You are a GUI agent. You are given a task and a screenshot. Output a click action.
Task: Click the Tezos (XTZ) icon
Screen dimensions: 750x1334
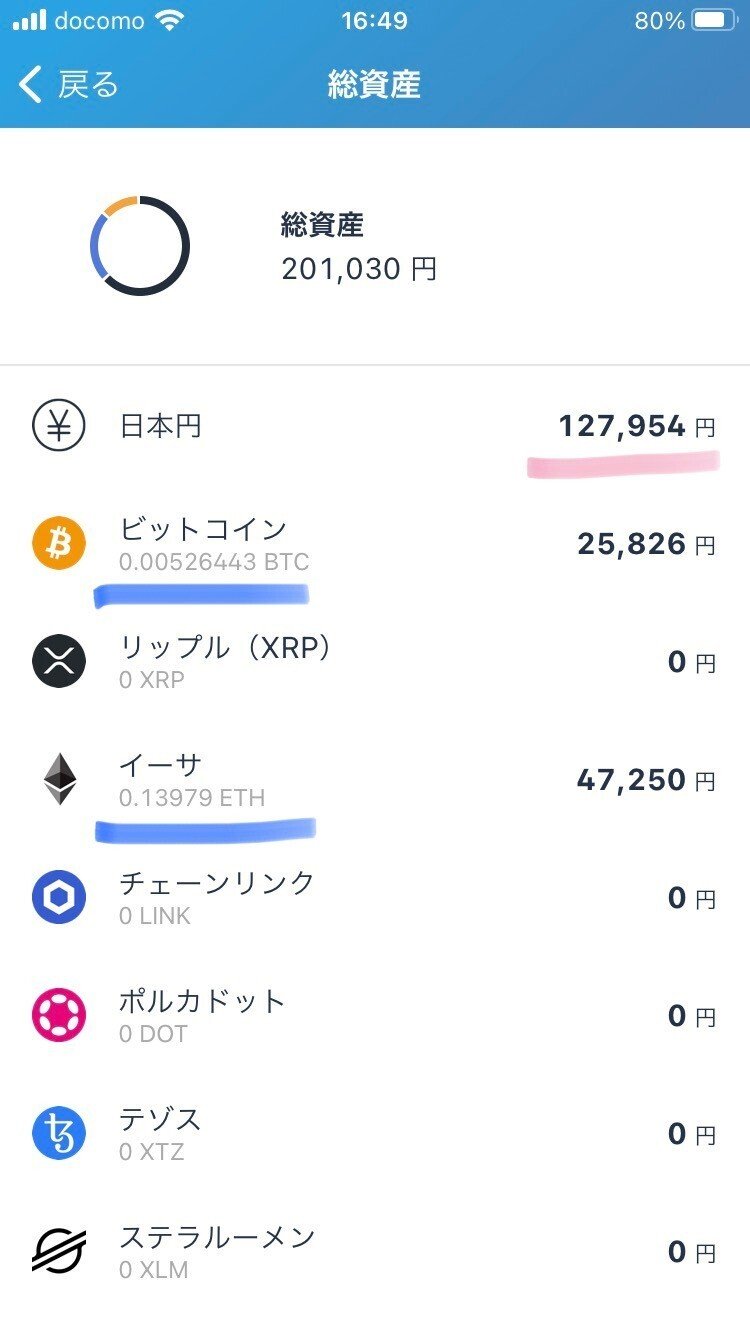click(58, 1133)
